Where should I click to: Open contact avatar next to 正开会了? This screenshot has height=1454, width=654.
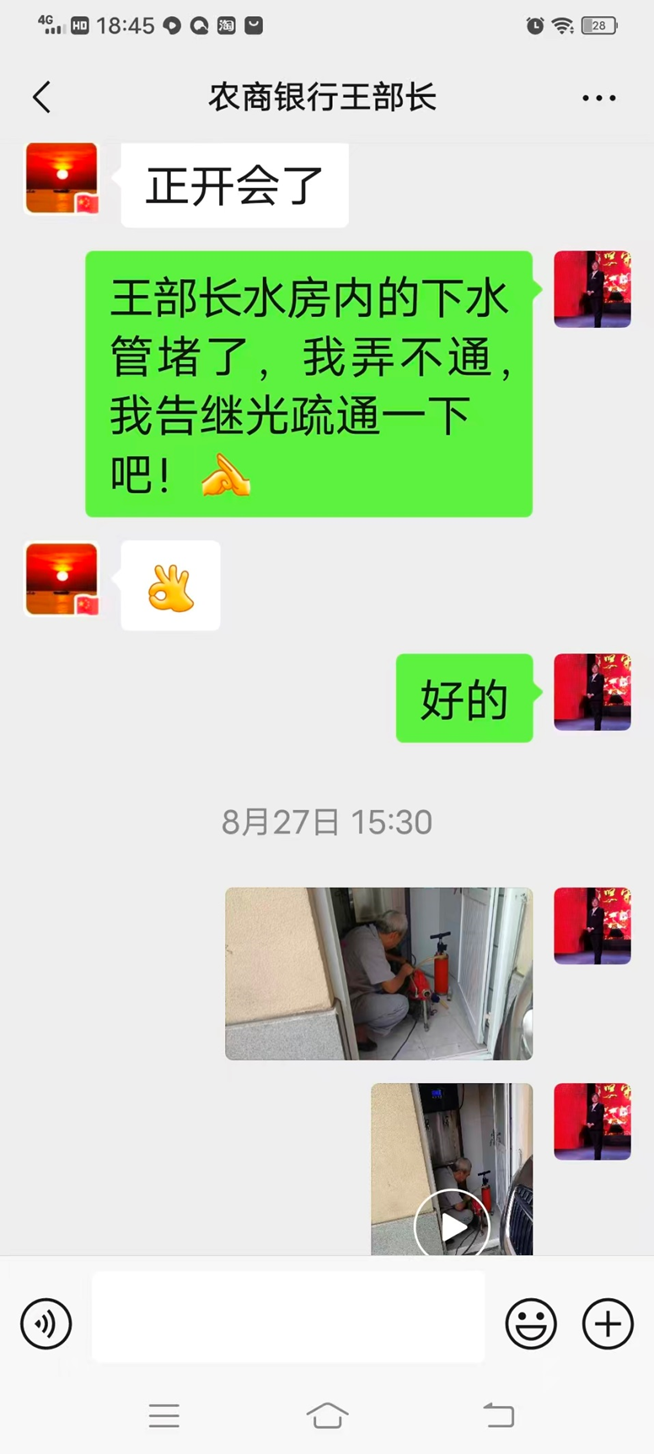click(61, 178)
